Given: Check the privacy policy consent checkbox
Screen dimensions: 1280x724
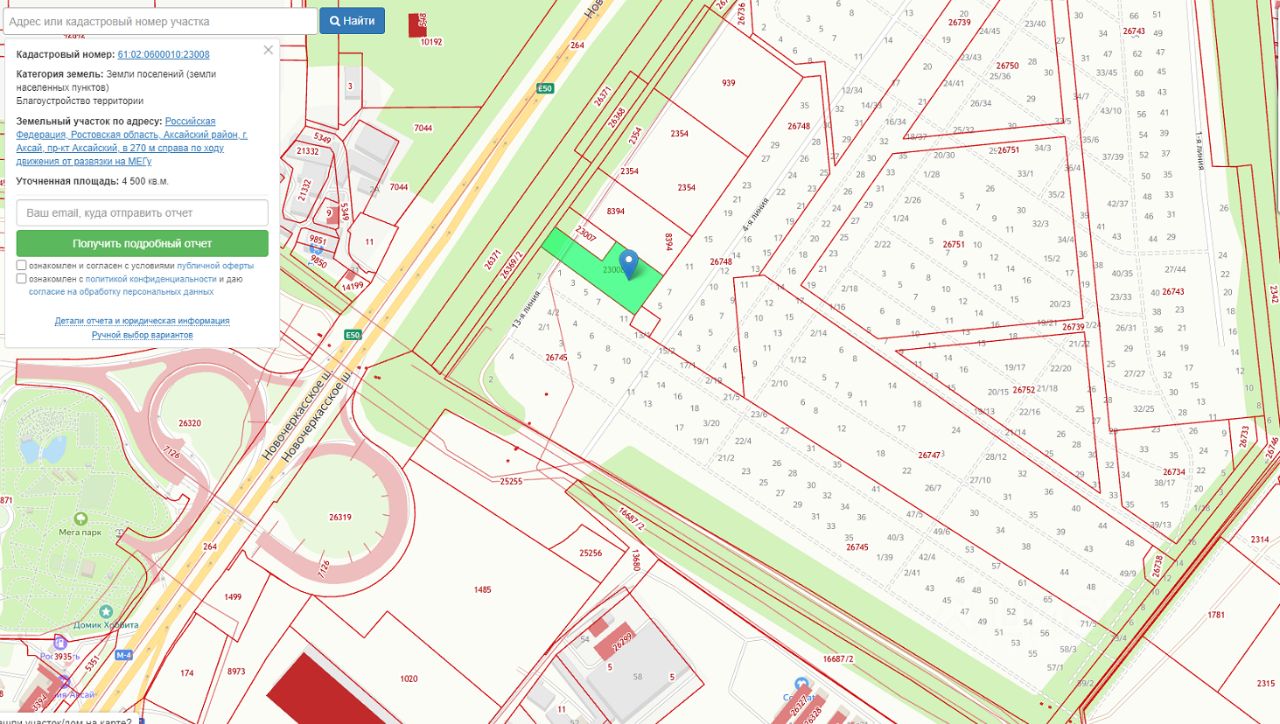Looking at the screenshot, I should point(22,279).
